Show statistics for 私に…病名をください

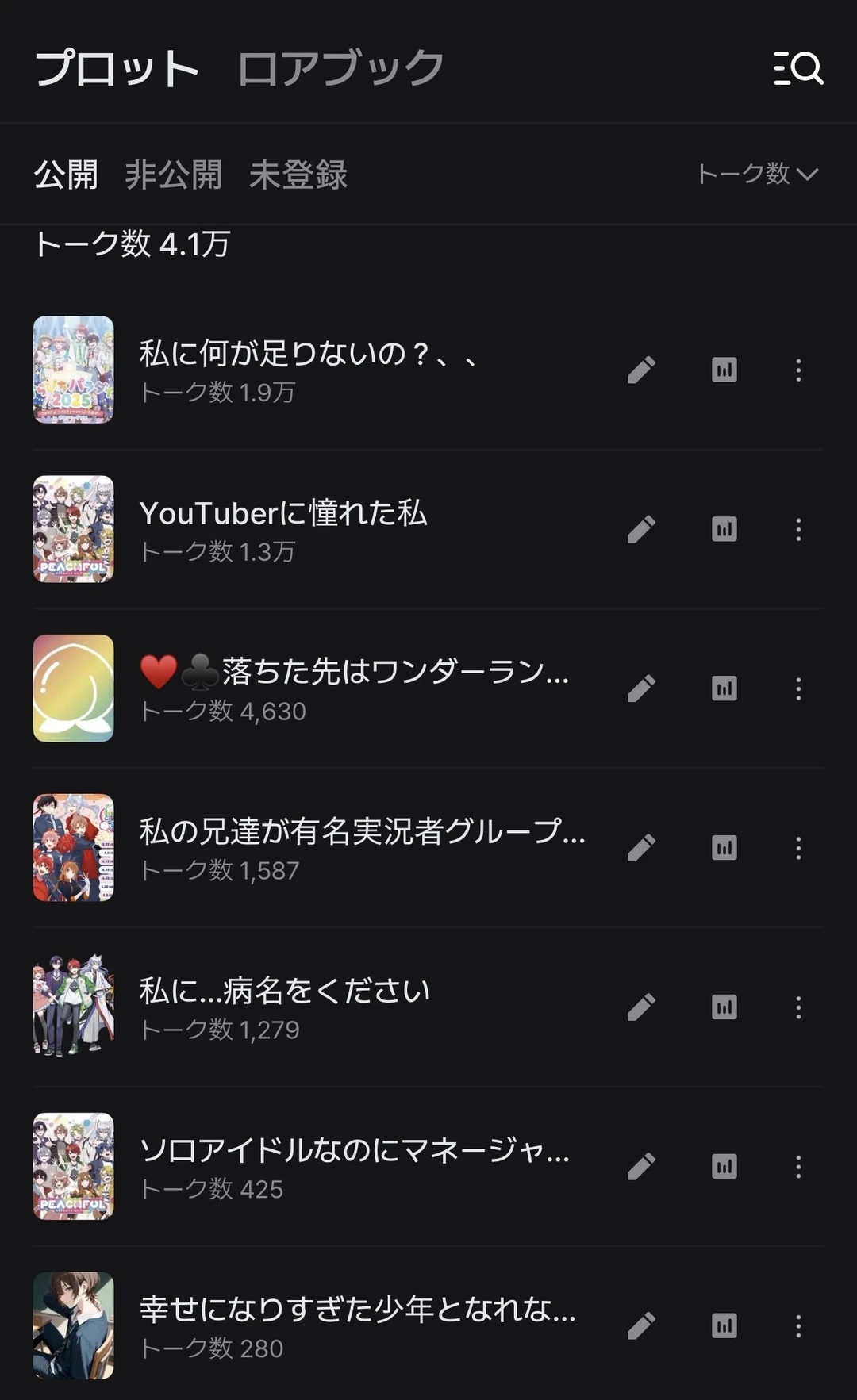(724, 1007)
